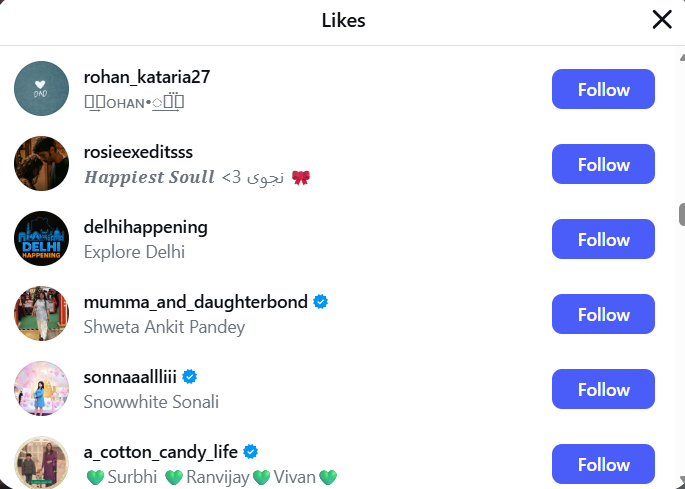
Task: View sonnaaallliii profile
Action: (x=129, y=377)
